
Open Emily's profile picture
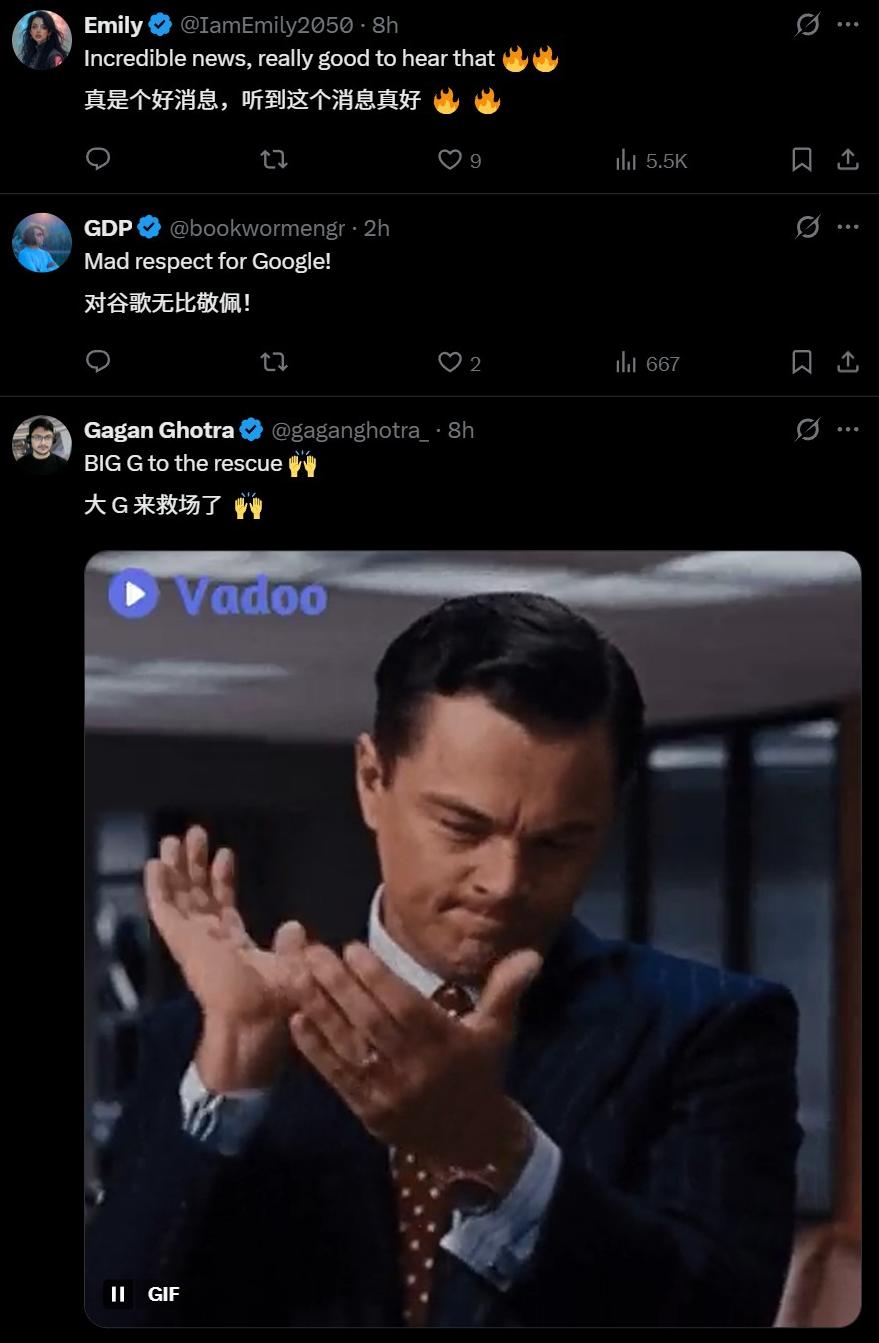click(42, 40)
